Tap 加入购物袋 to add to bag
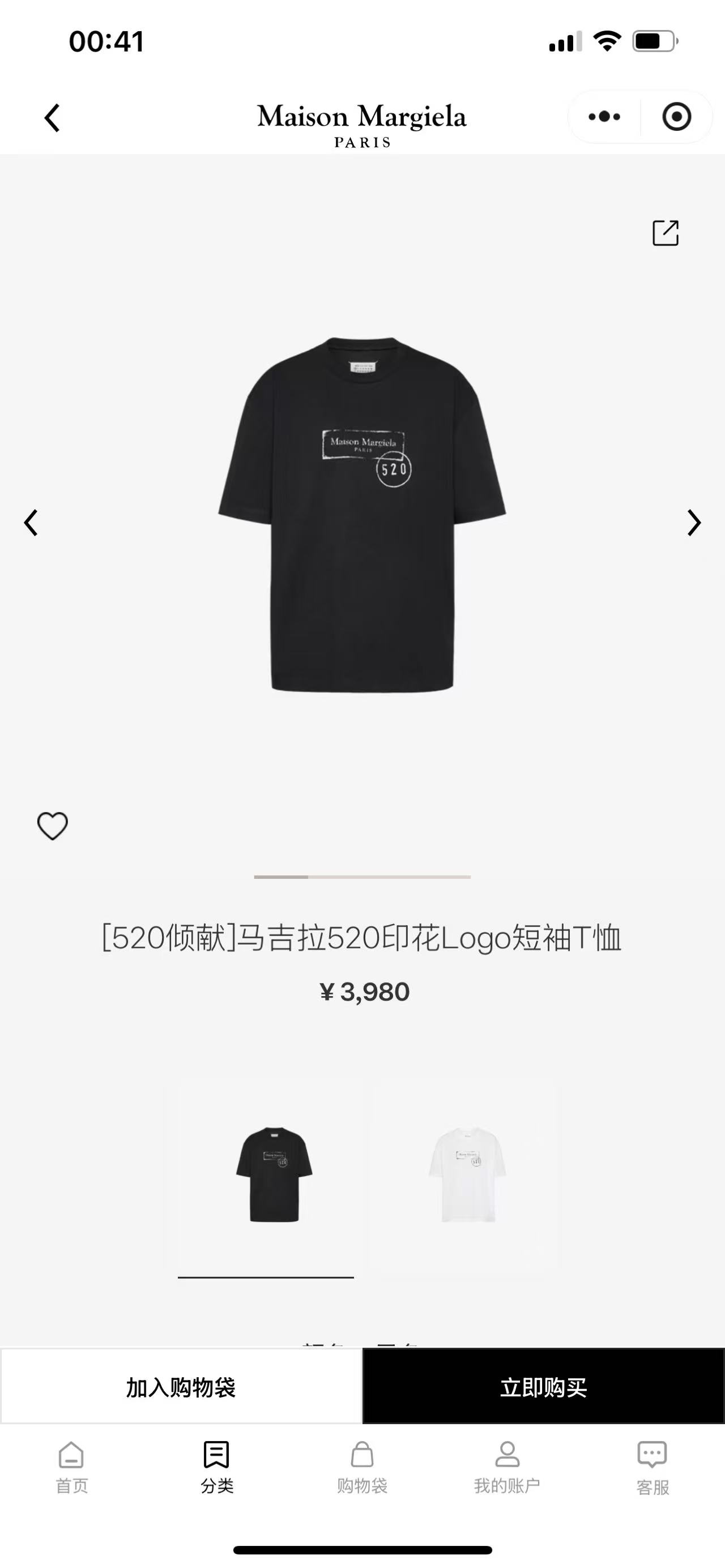 (181, 1387)
